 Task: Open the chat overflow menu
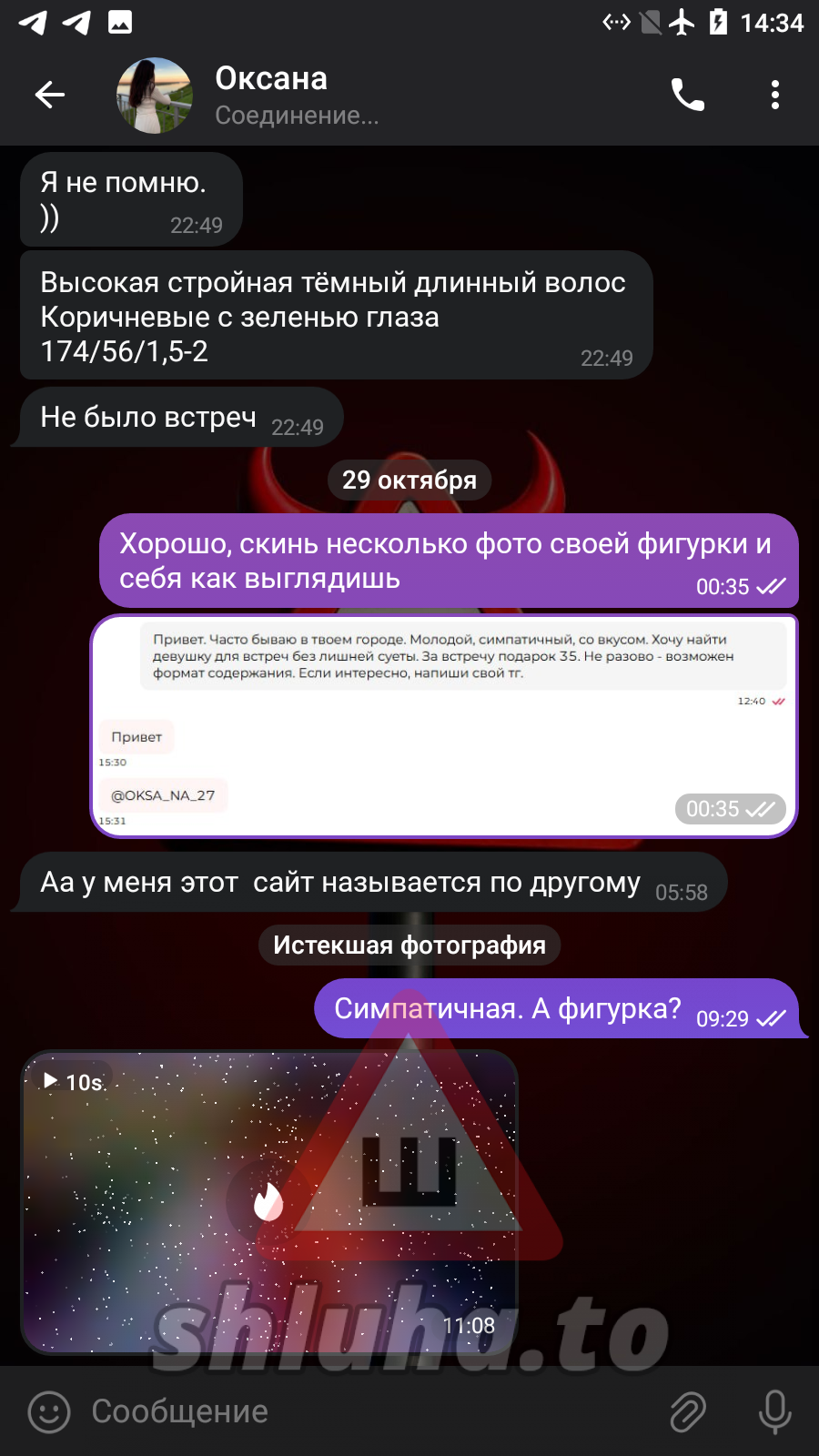click(774, 95)
